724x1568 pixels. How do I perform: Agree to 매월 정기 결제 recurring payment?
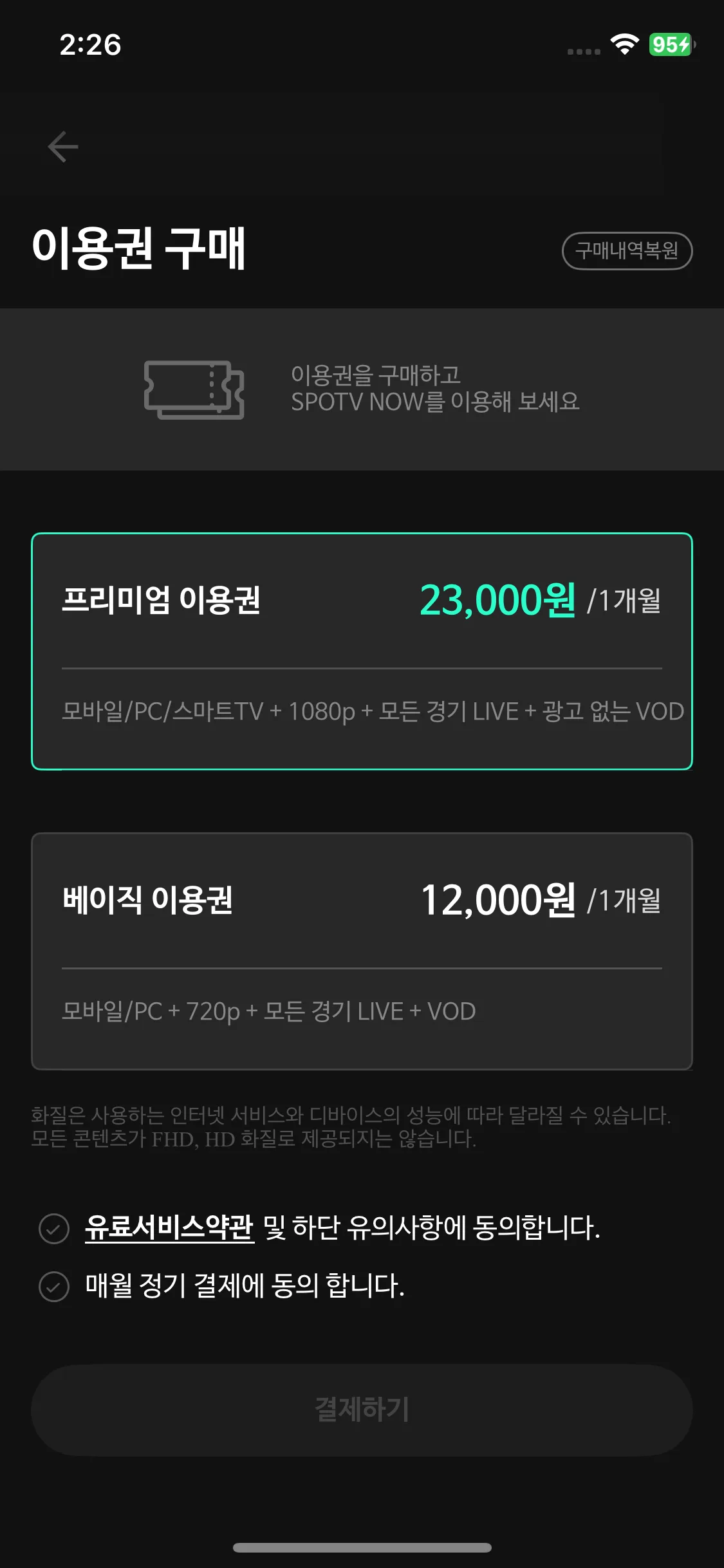coord(54,1287)
